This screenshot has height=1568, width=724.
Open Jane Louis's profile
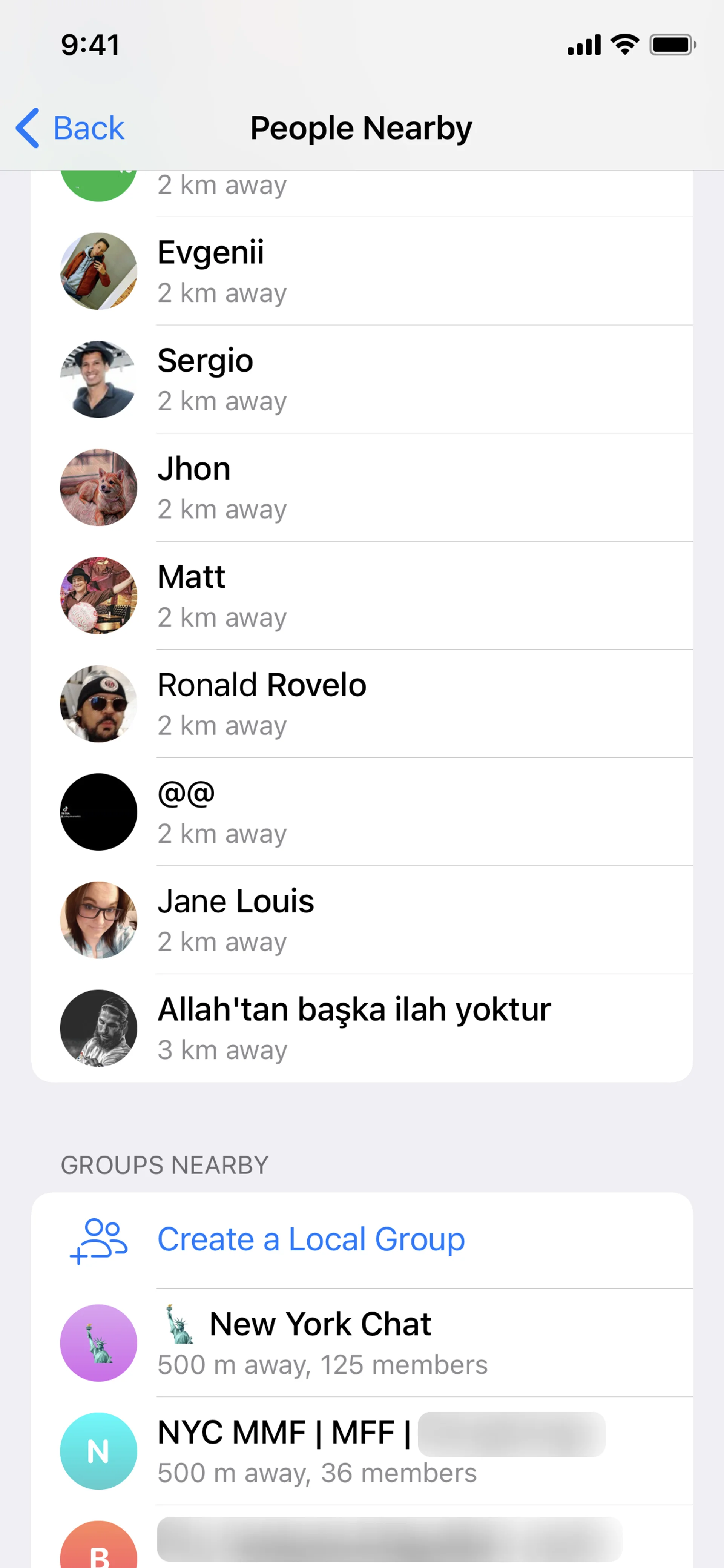[x=361, y=920]
